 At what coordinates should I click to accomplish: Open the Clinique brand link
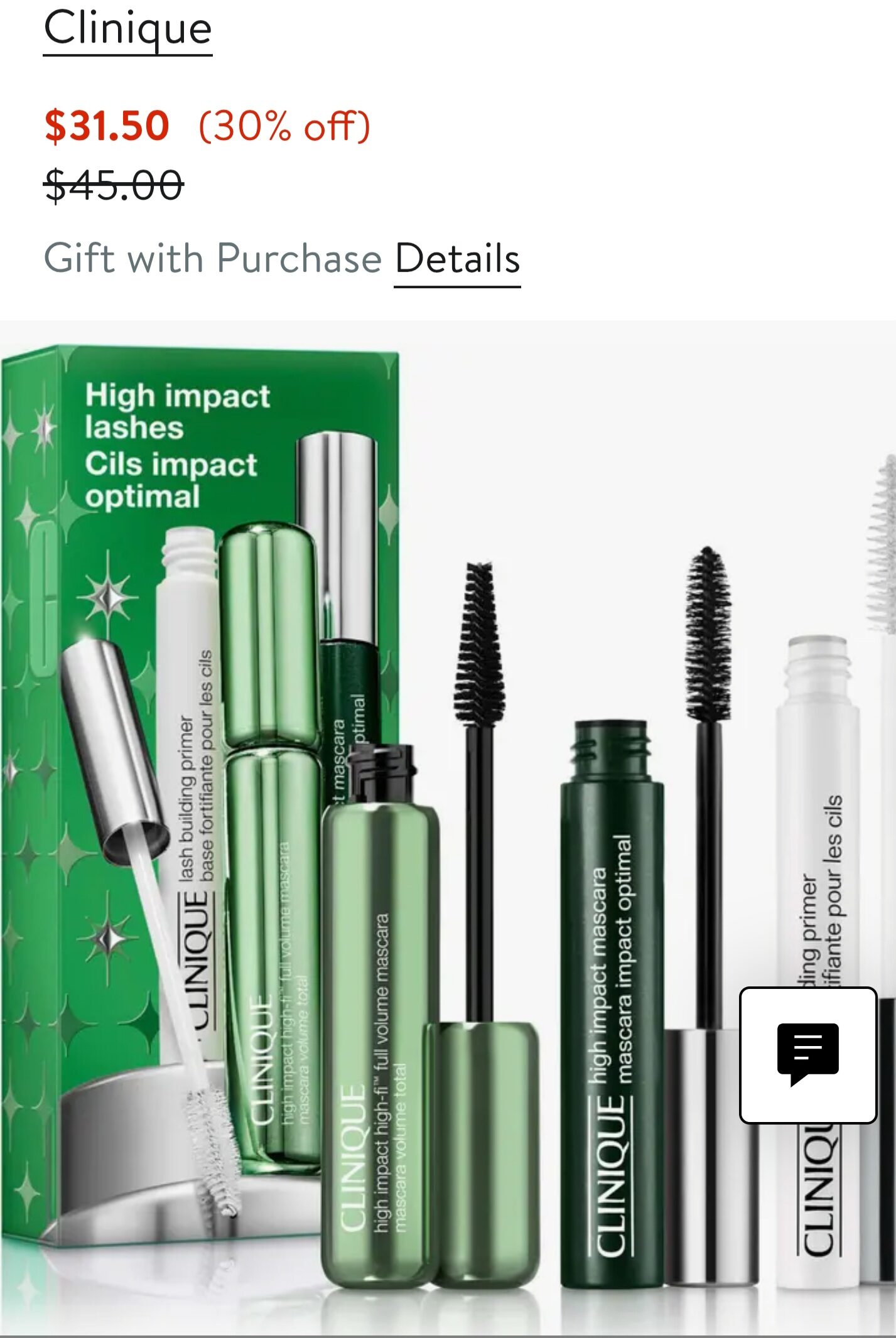click(x=127, y=30)
